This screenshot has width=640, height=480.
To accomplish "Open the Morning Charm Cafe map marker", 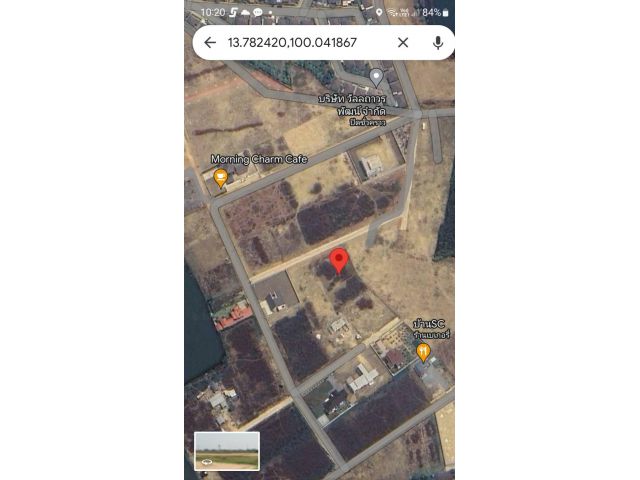I will tap(220, 179).
